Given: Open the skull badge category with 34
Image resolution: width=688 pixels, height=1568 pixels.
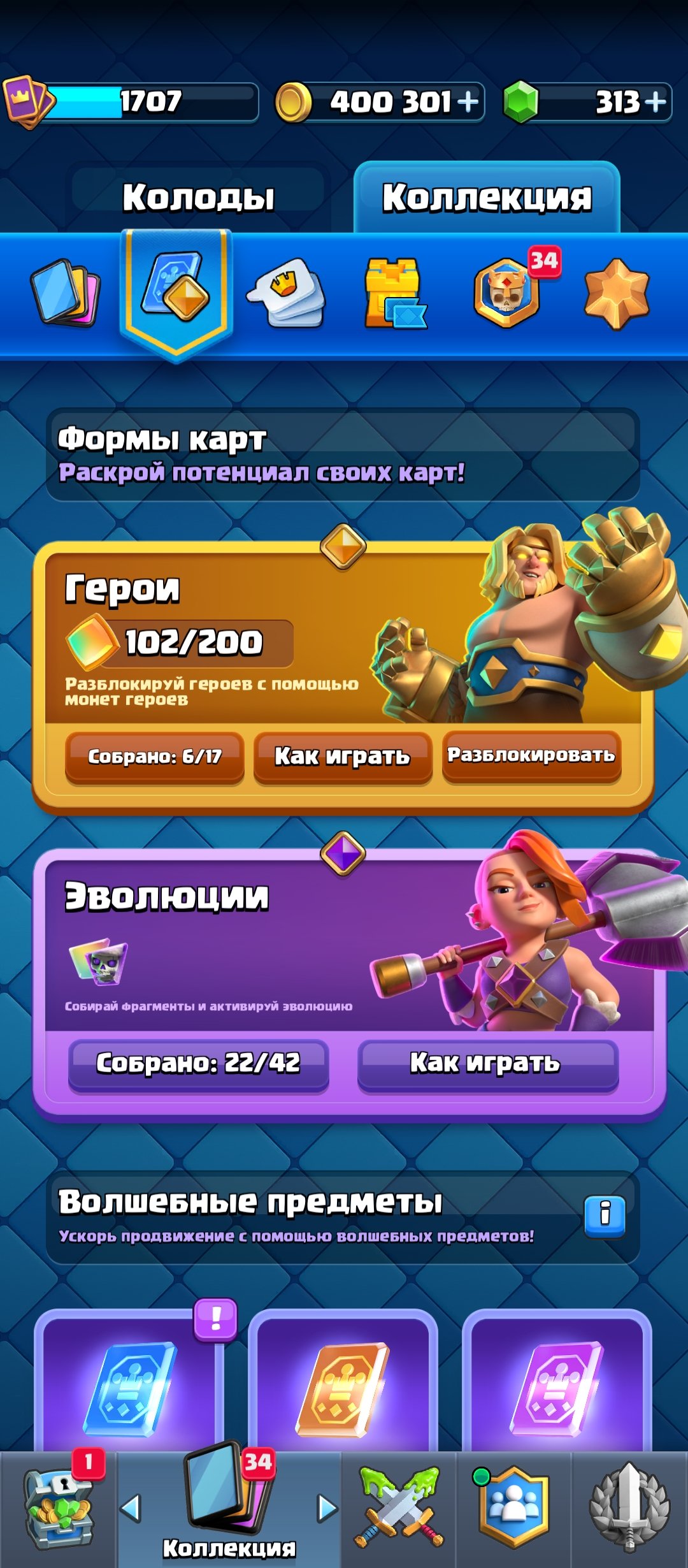Looking at the screenshot, I should click(x=508, y=293).
